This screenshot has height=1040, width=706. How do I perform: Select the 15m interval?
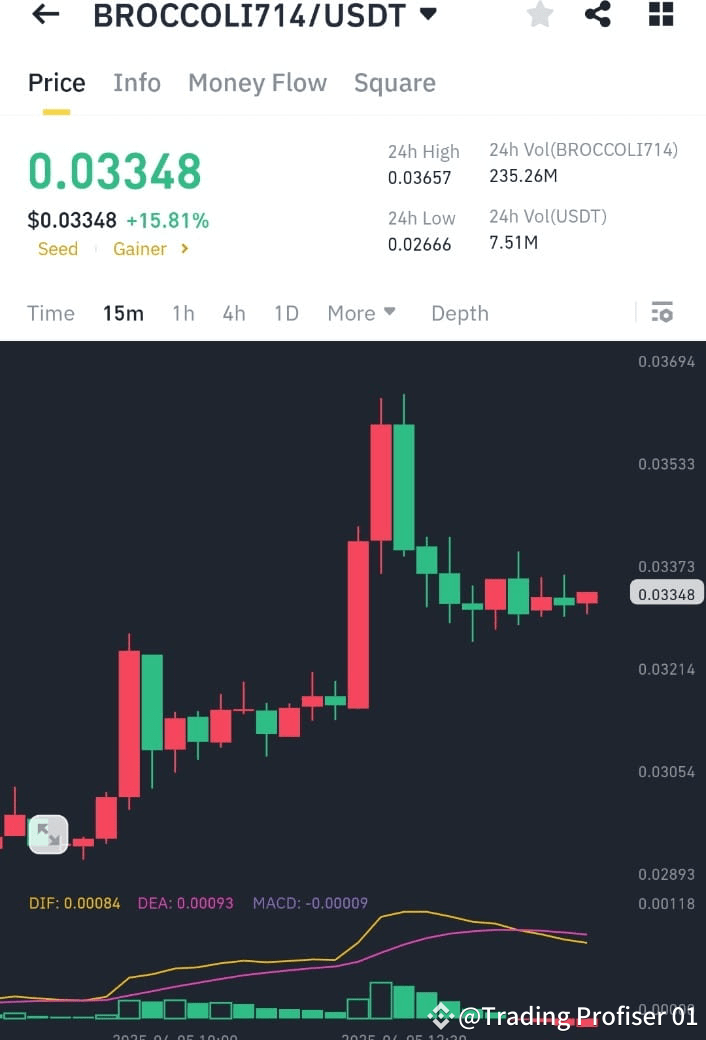[123, 313]
